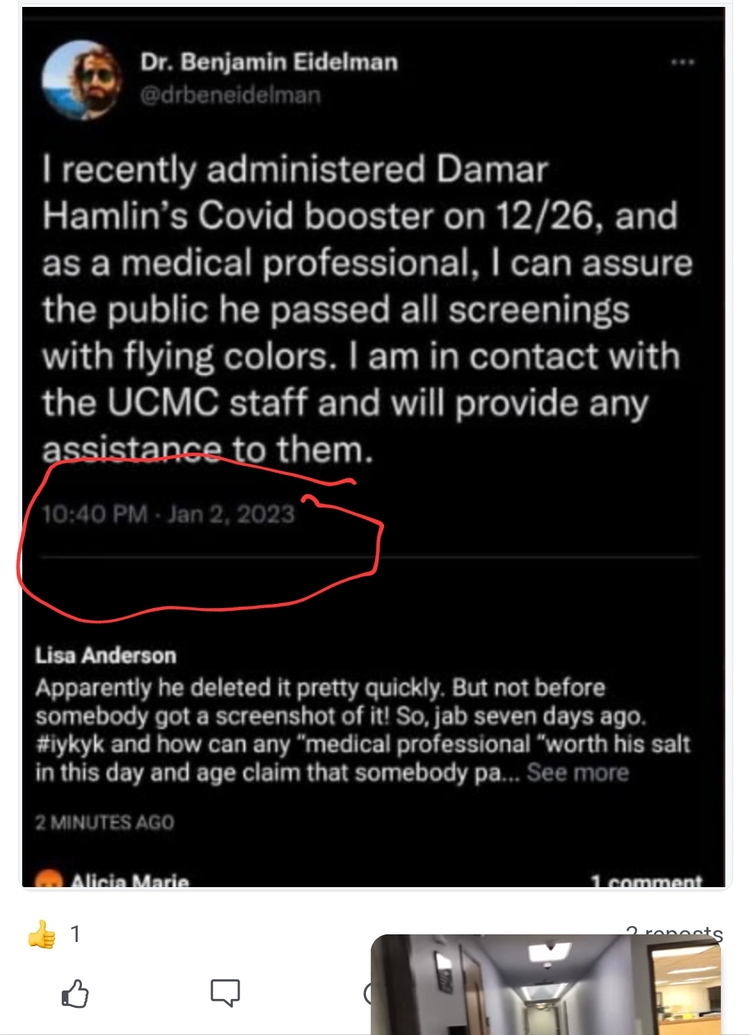Open the comment section for this post
The height and width of the screenshot is (1035, 750).
coord(225,993)
